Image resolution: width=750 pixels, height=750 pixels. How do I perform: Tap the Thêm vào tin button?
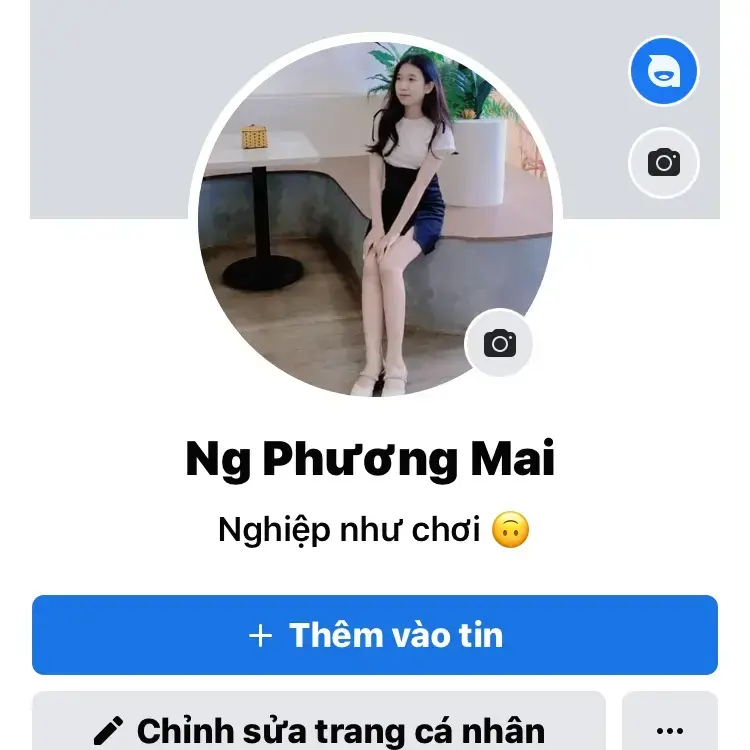click(375, 635)
